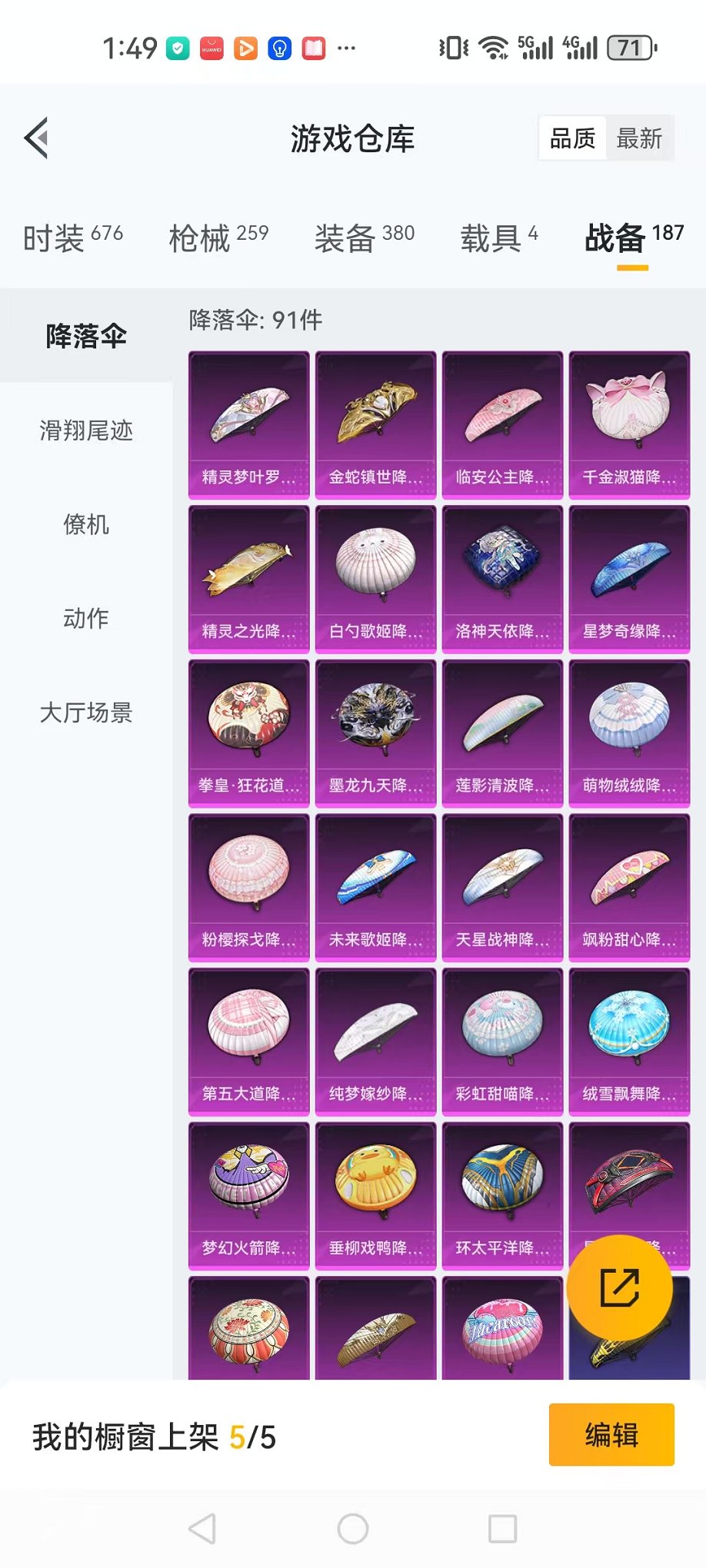The height and width of the screenshot is (1568, 706).
Task: Sort by 品质
Action: pyautogui.click(x=572, y=138)
